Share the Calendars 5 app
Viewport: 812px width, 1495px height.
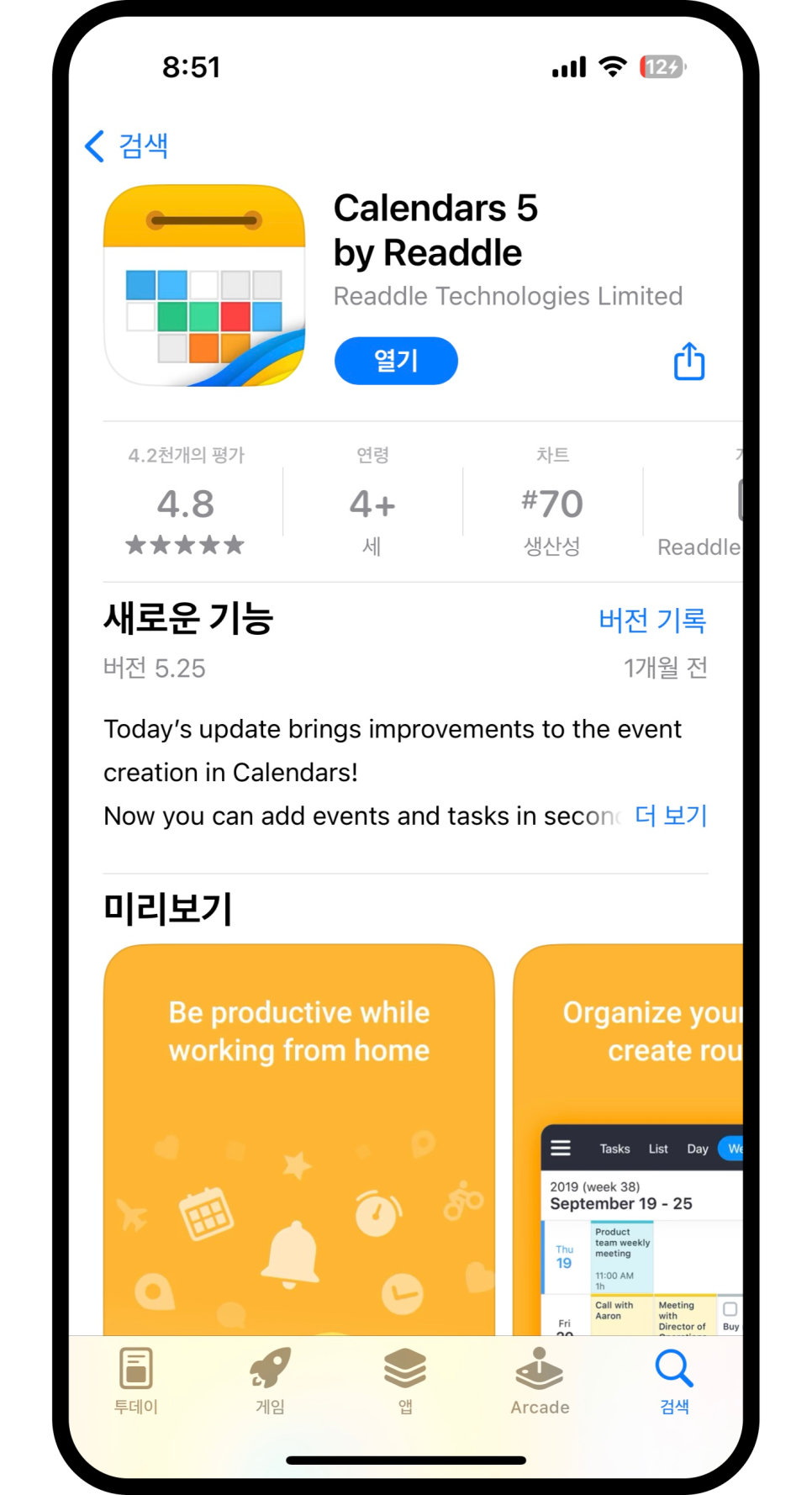pos(688,362)
